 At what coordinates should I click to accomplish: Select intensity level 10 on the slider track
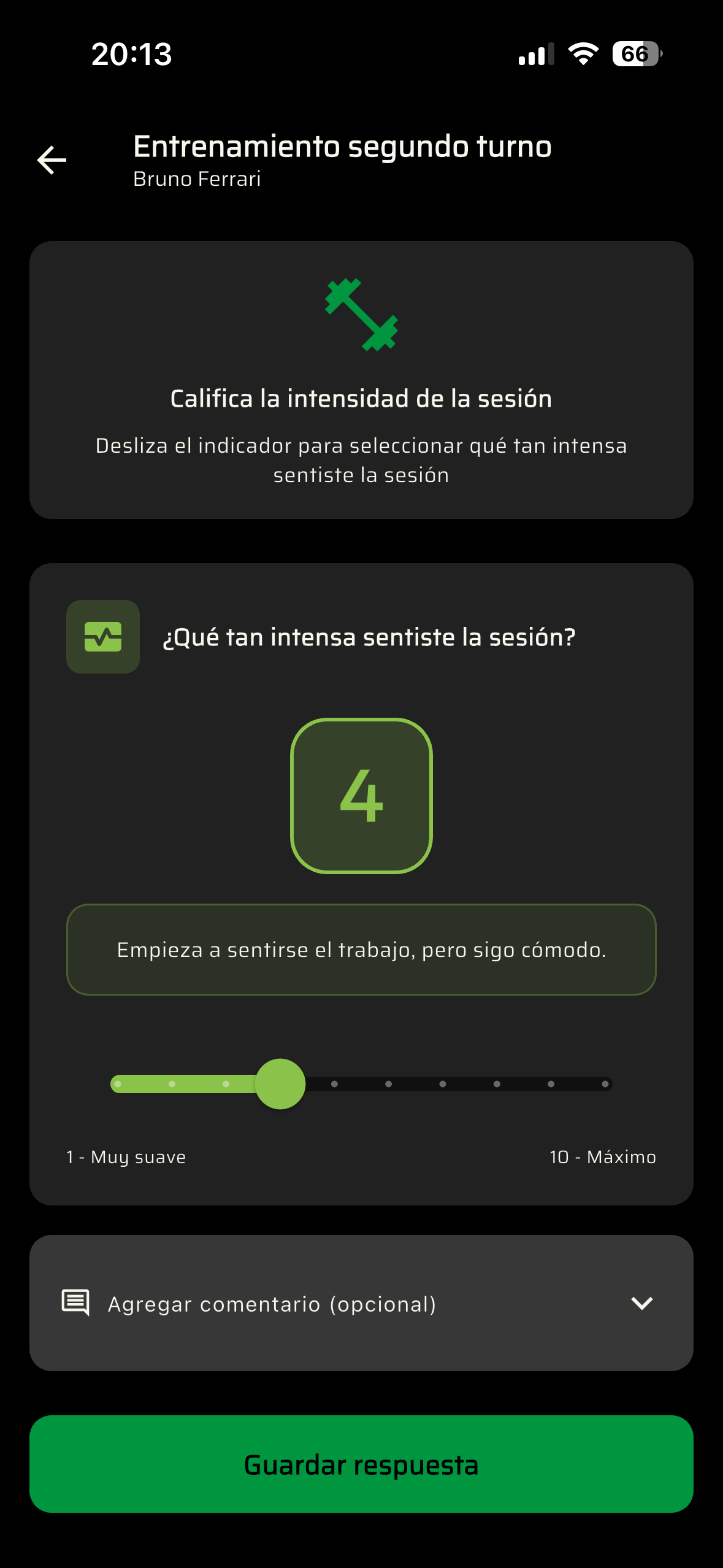point(606,1083)
